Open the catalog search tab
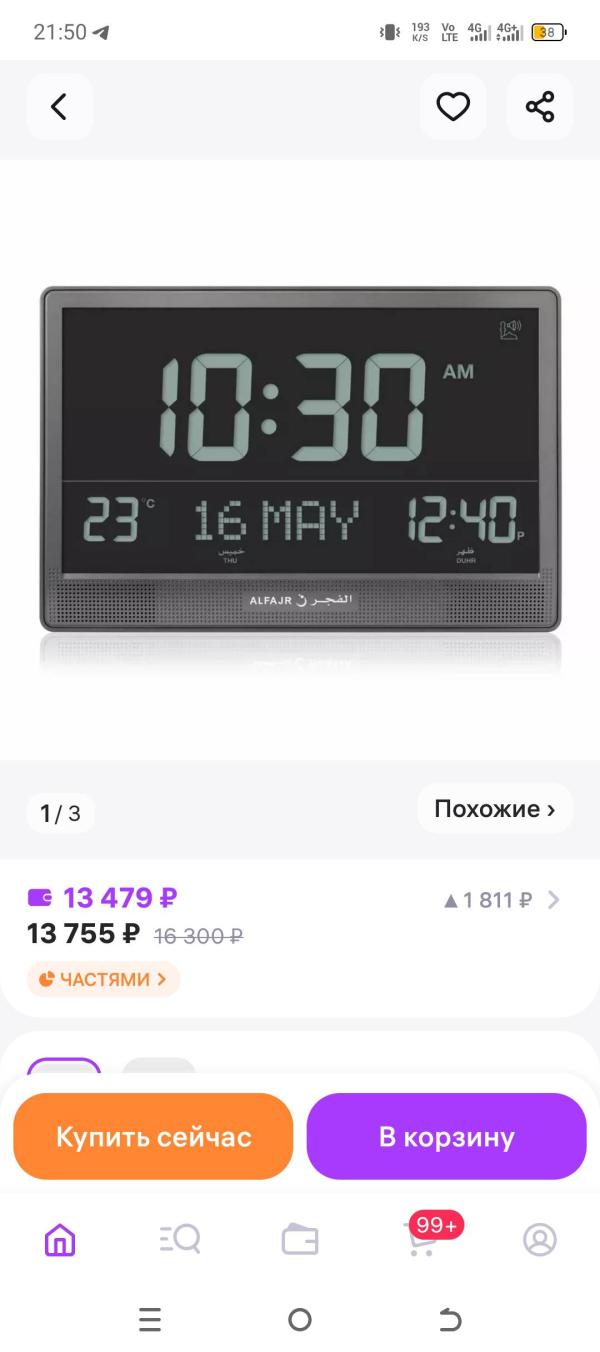600x1352 pixels. [180, 1240]
